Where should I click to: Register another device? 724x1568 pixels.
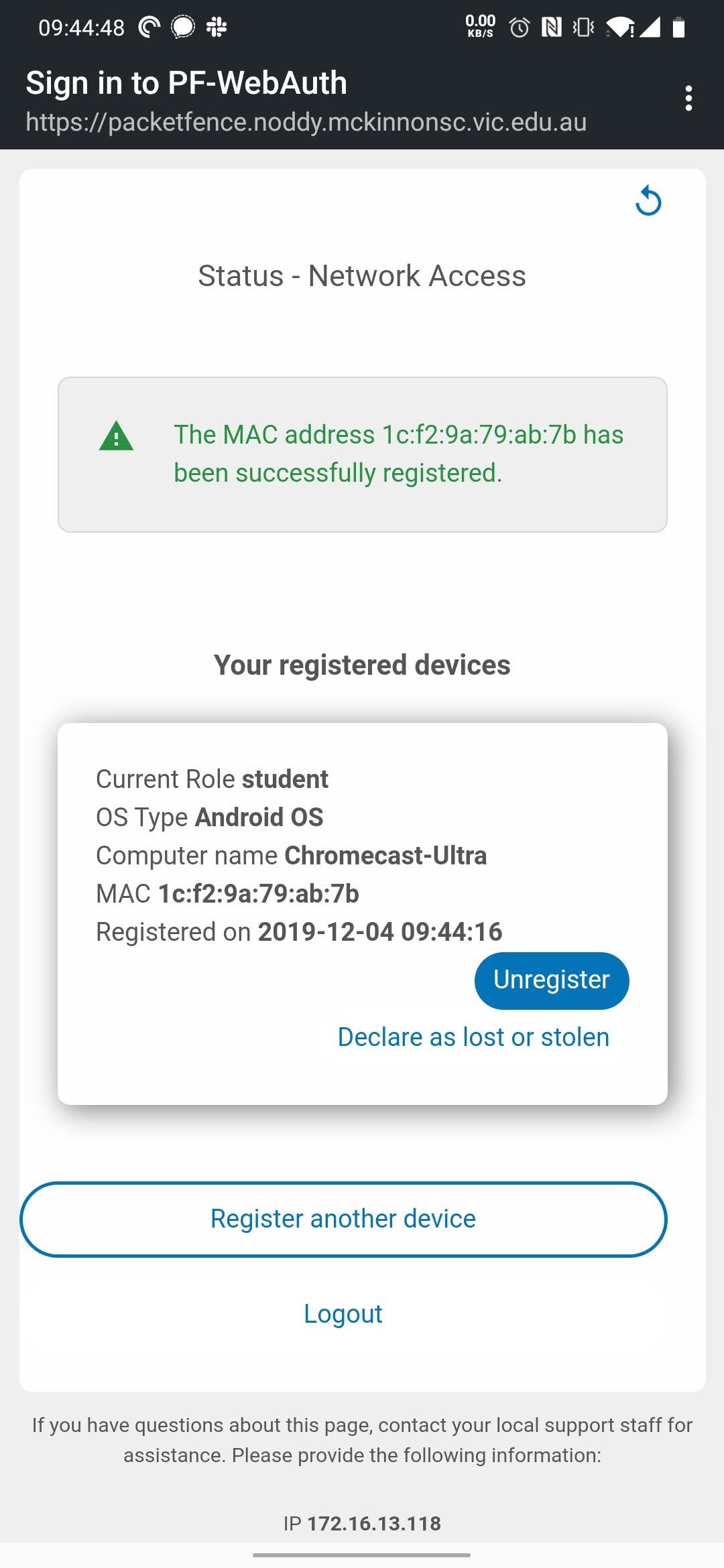pos(343,1219)
